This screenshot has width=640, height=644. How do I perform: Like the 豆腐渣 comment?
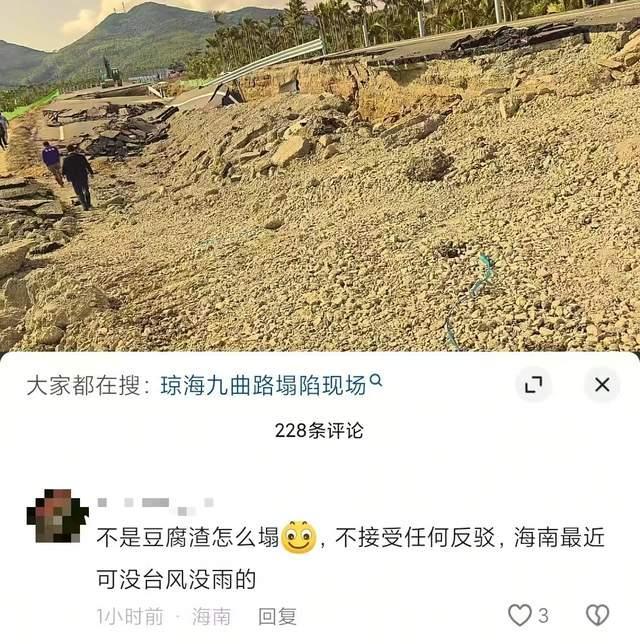coord(520,615)
